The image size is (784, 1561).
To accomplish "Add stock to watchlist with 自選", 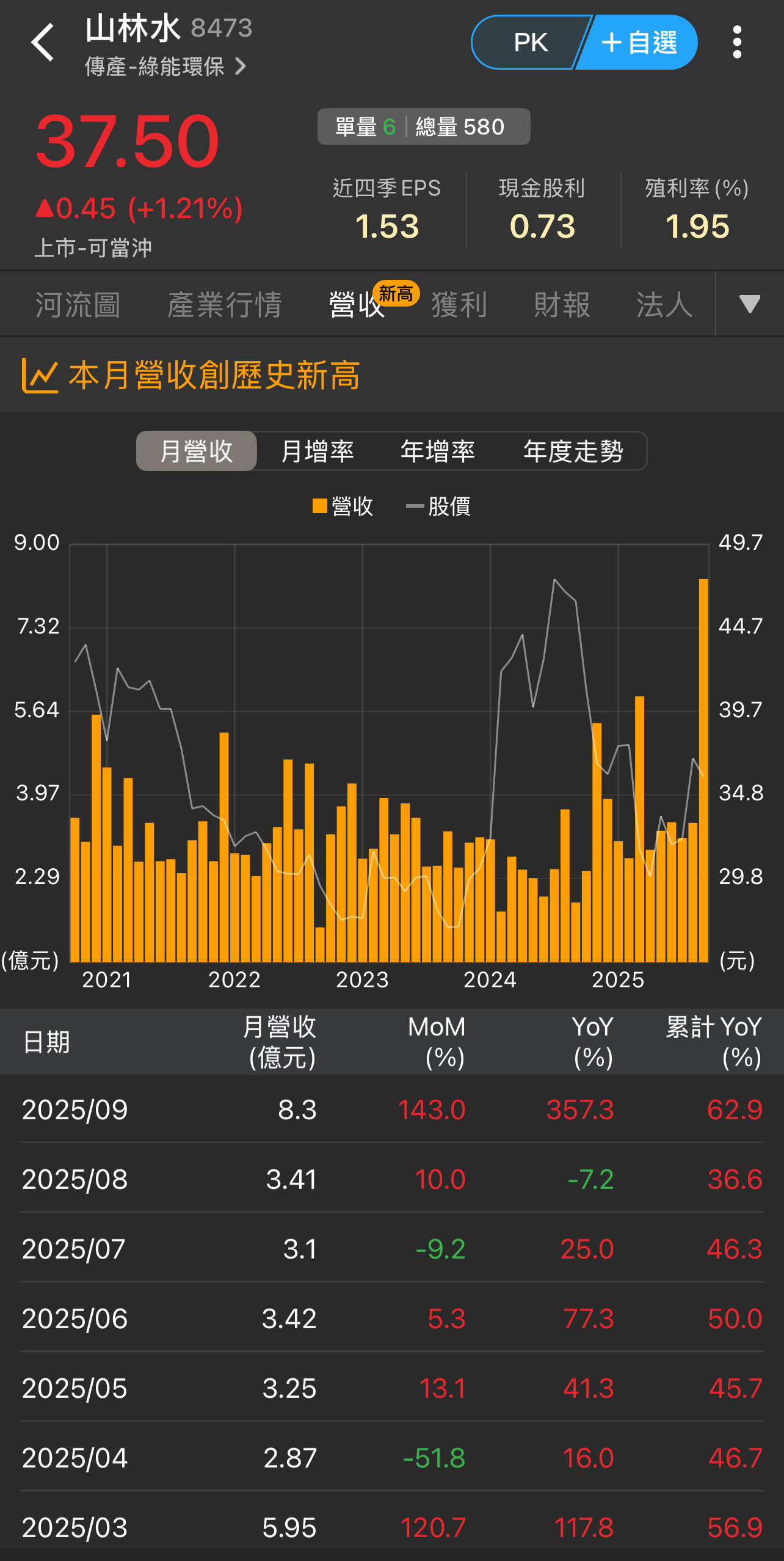I will (639, 43).
